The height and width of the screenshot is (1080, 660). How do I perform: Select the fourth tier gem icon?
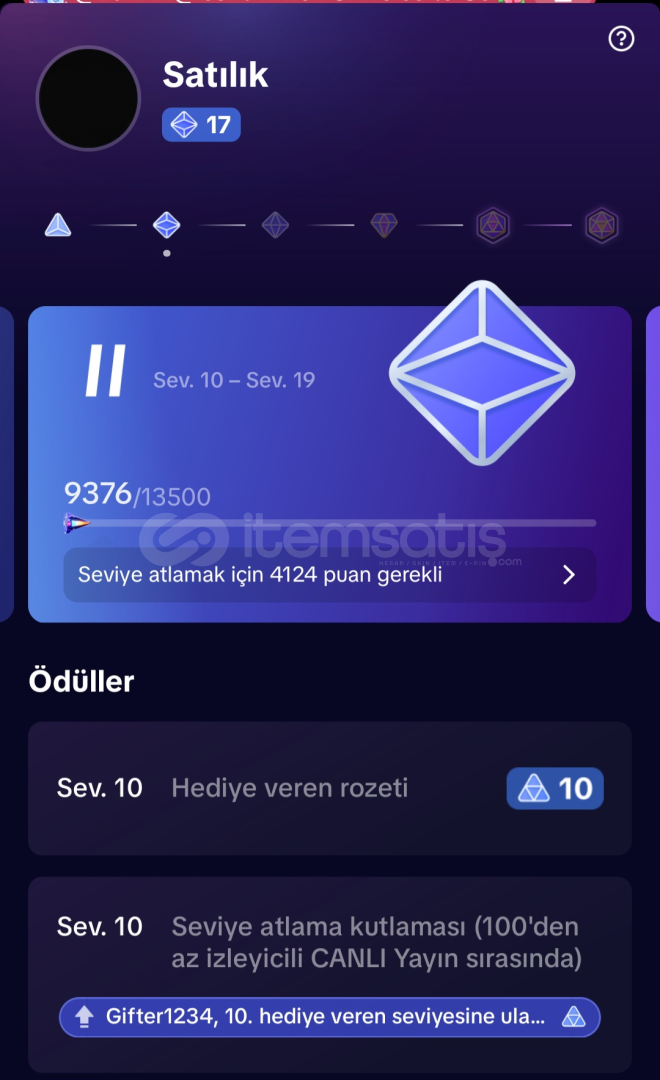pyautogui.click(x=384, y=225)
